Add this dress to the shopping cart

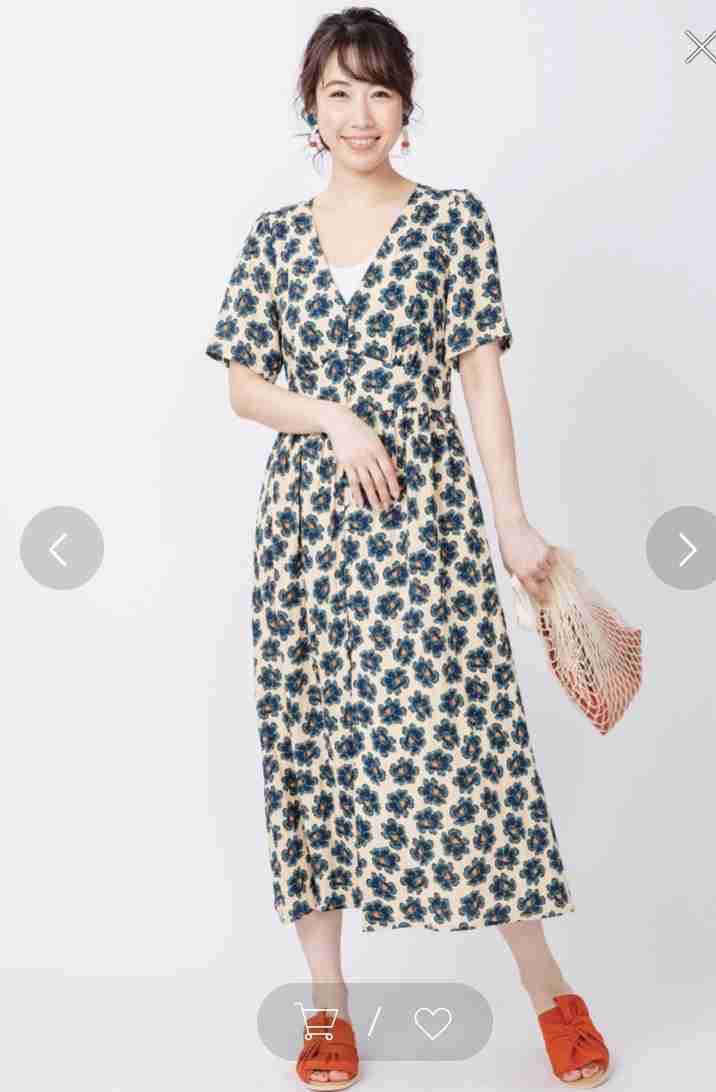point(317,1022)
